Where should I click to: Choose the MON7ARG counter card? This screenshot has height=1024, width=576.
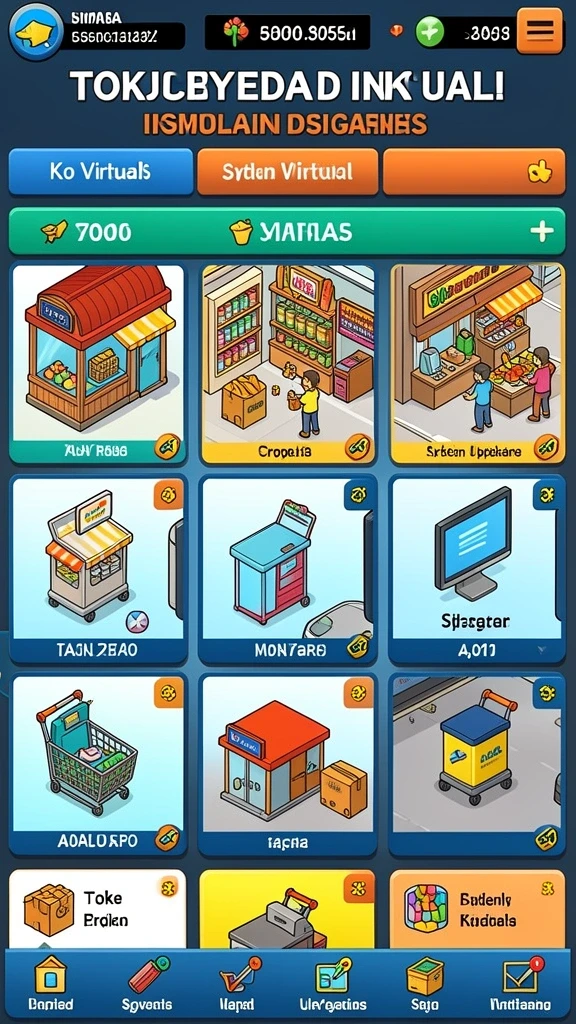pyautogui.click(x=287, y=569)
